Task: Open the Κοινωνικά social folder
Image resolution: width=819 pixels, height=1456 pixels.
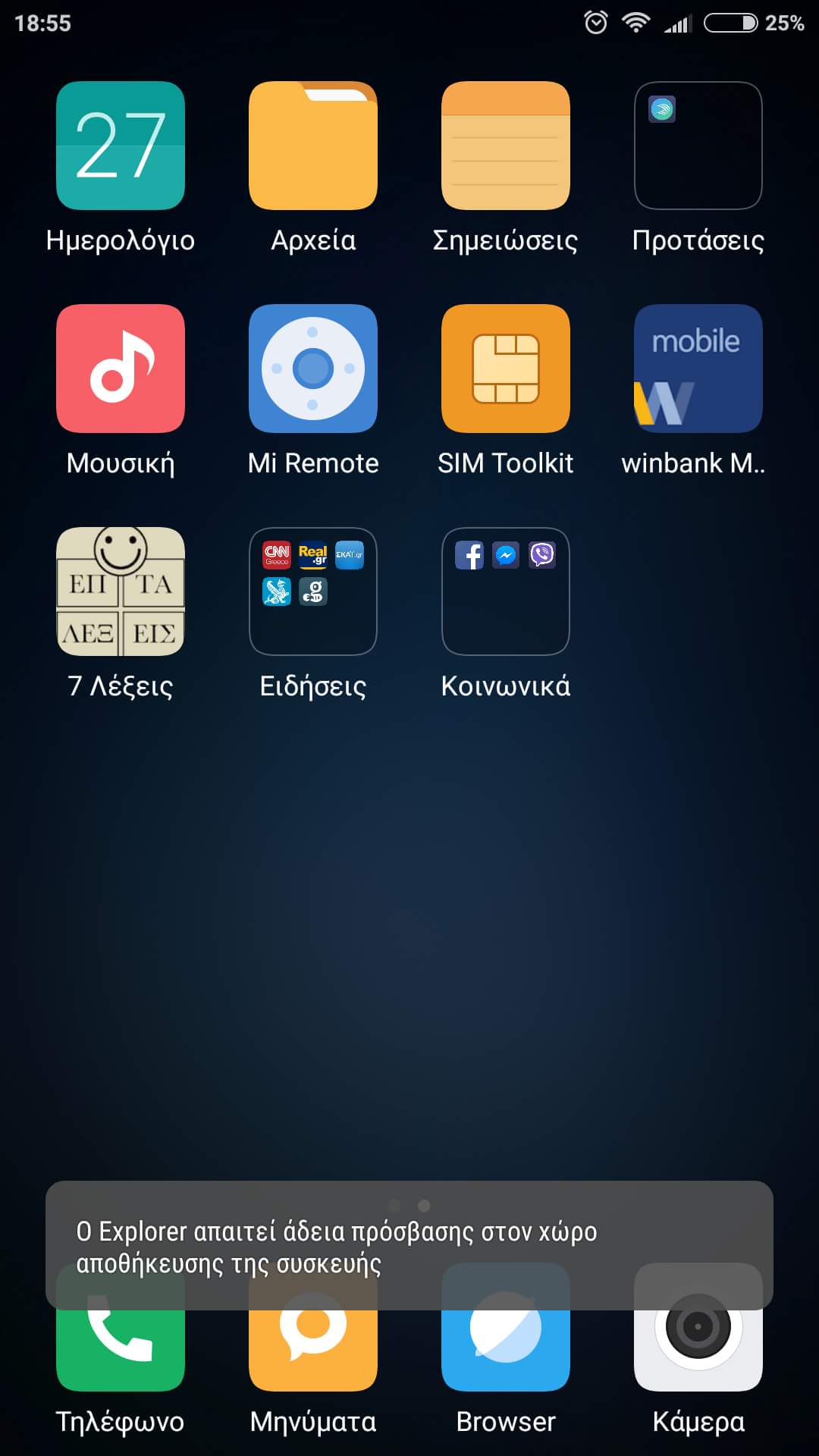Action: point(506,591)
